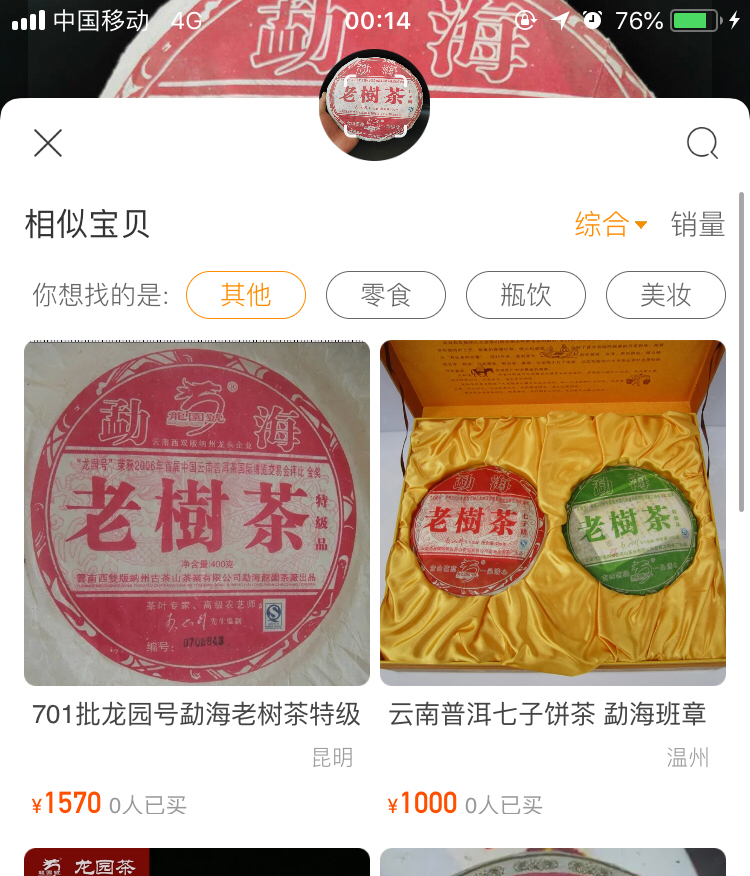This screenshot has height=876, width=750.
Task: Expand the 综合 sort dropdown
Action: click(x=611, y=225)
